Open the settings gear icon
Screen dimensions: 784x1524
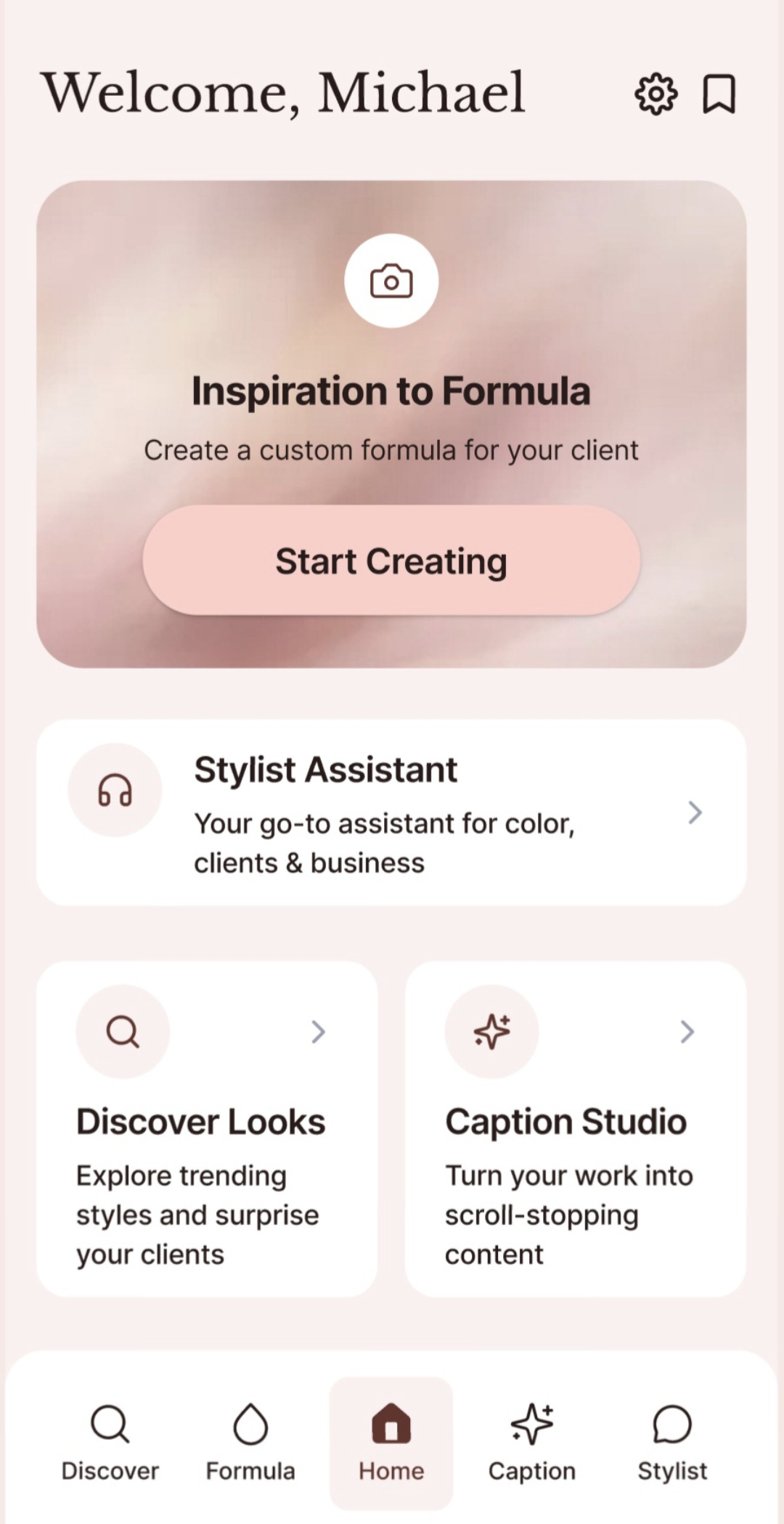point(656,94)
